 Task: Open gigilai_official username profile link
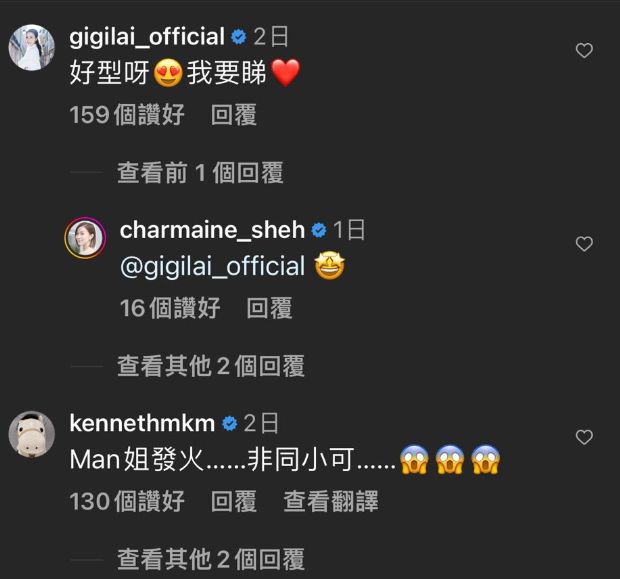point(147,37)
